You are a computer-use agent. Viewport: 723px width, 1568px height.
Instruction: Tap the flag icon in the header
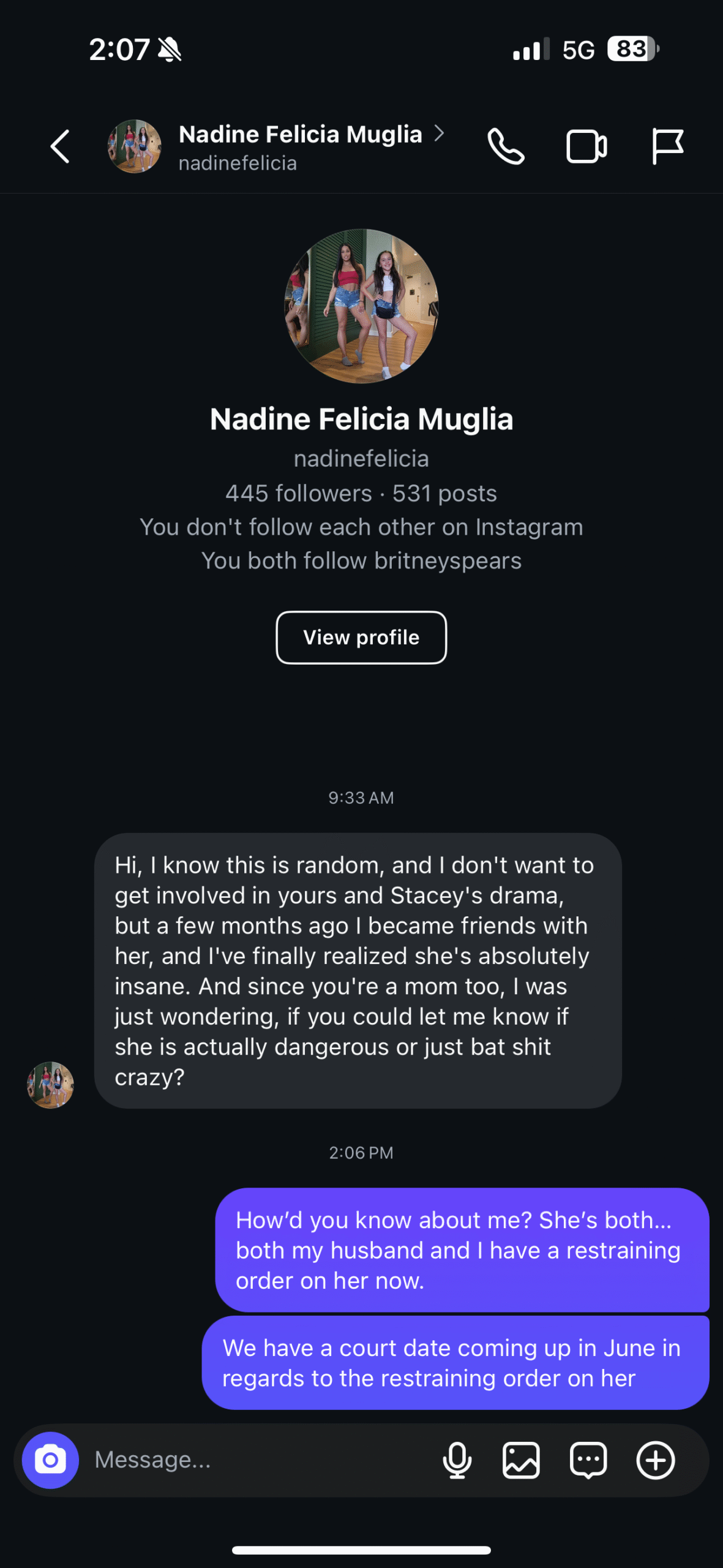(x=667, y=146)
